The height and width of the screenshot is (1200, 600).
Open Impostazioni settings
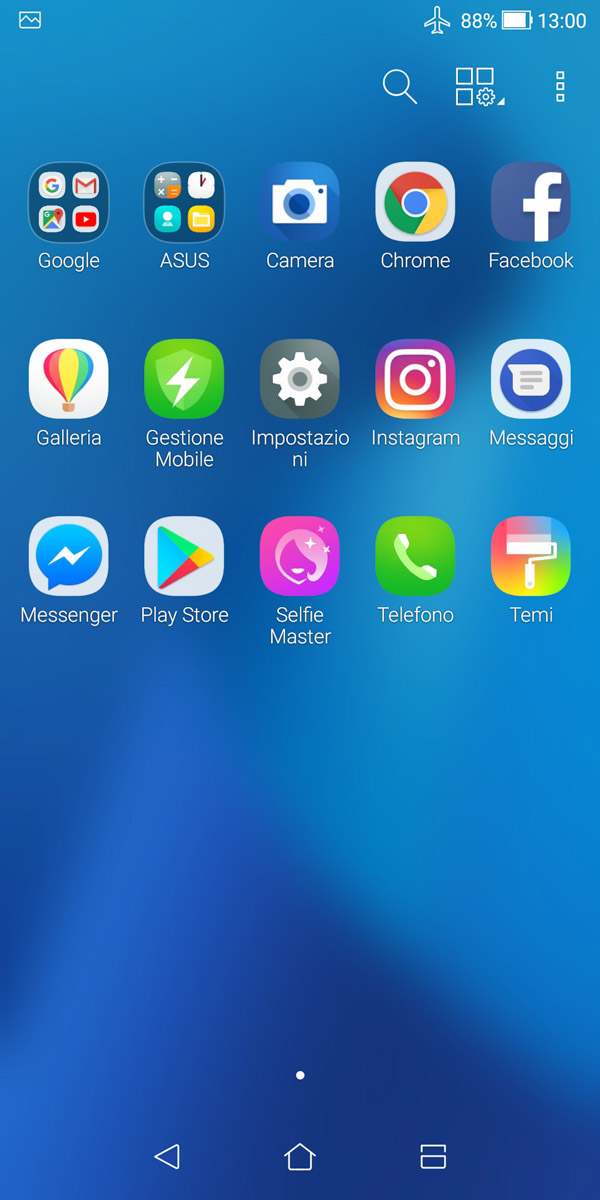coord(300,379)
